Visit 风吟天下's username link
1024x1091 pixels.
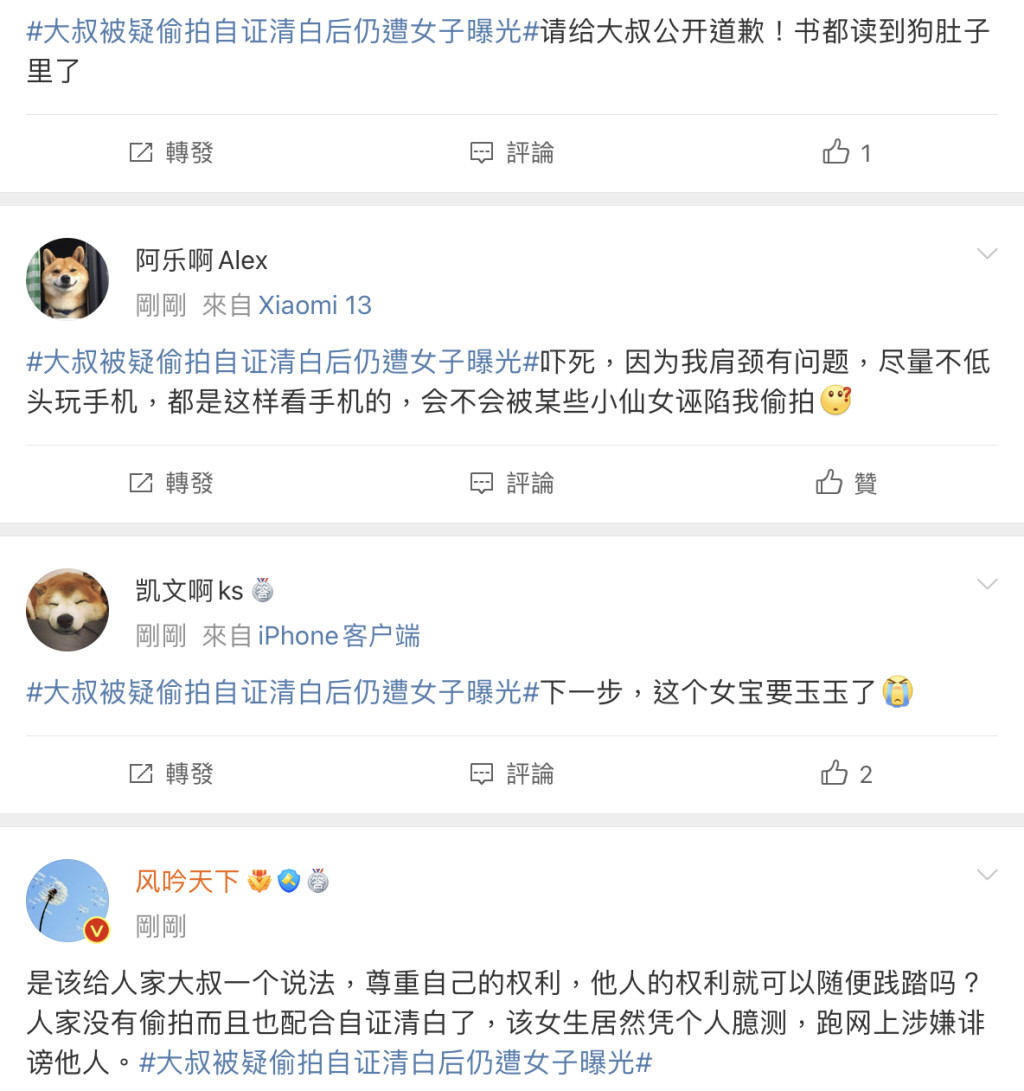[187, 881]
